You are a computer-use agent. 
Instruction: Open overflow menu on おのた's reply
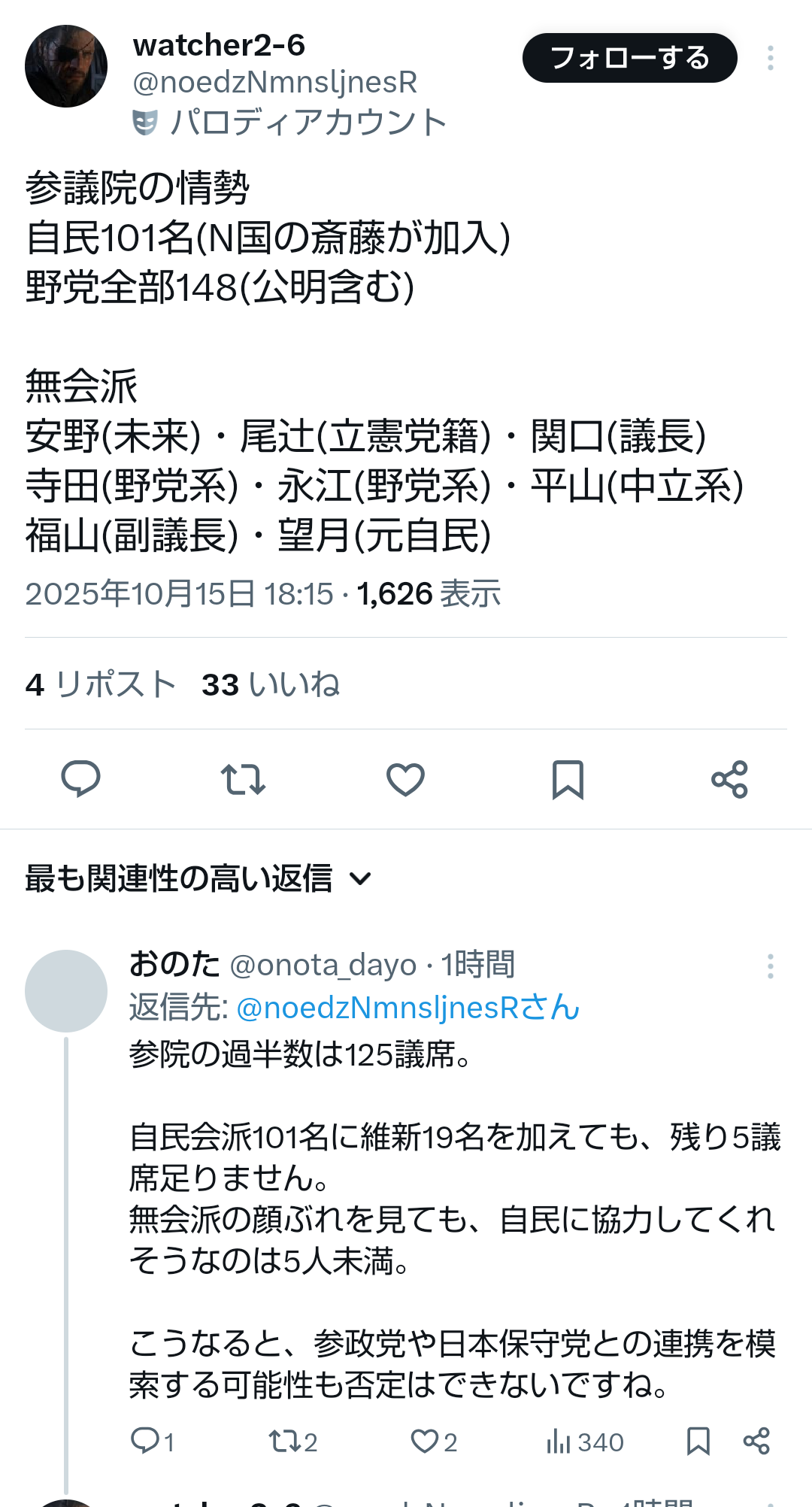click(770, 966)
